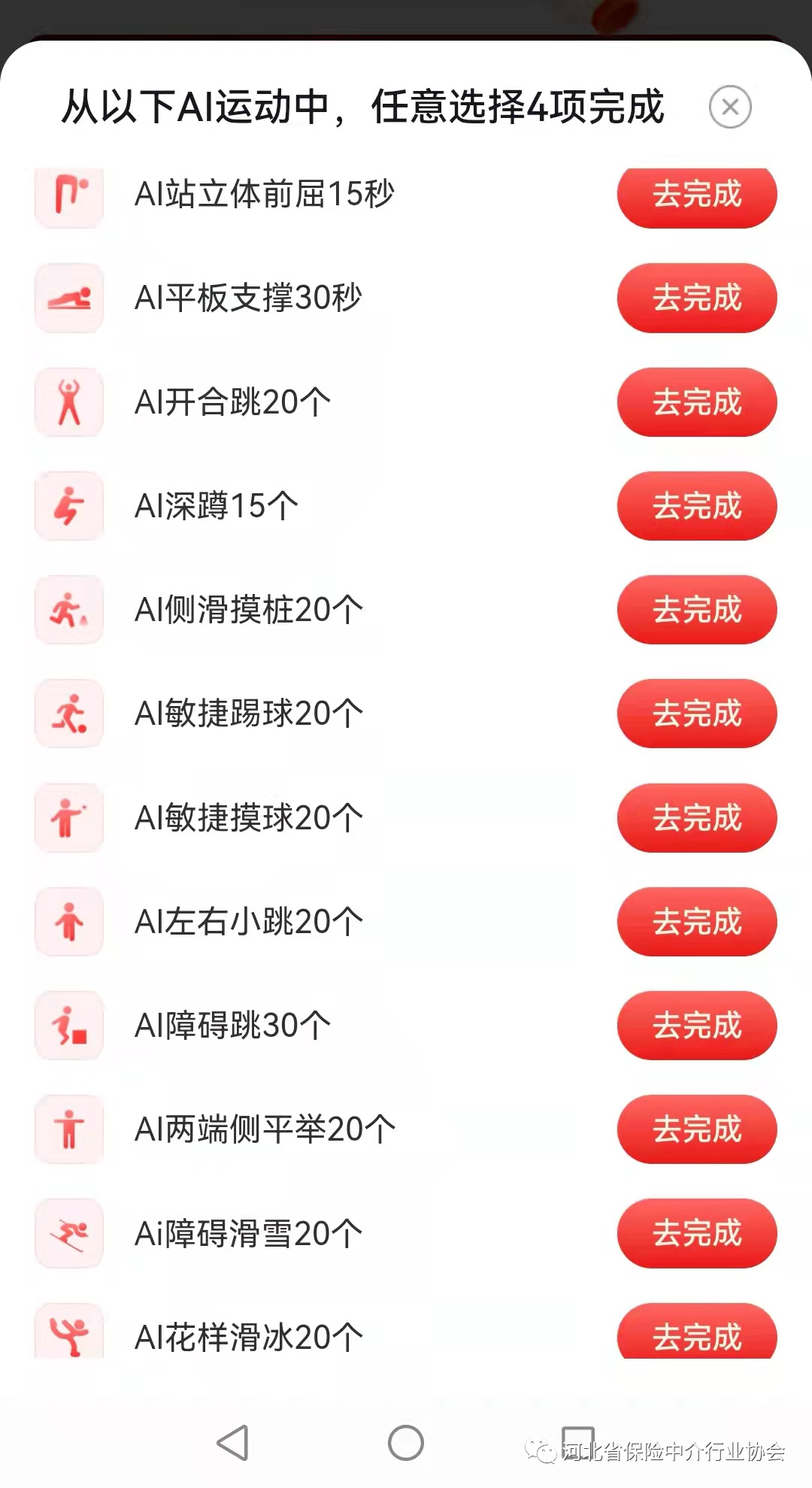The height and width of the screenshot is (1488, 812).
Task: Tap 去完成 beside AI敏捷摸球20个
Action: (x=697, y=817)
